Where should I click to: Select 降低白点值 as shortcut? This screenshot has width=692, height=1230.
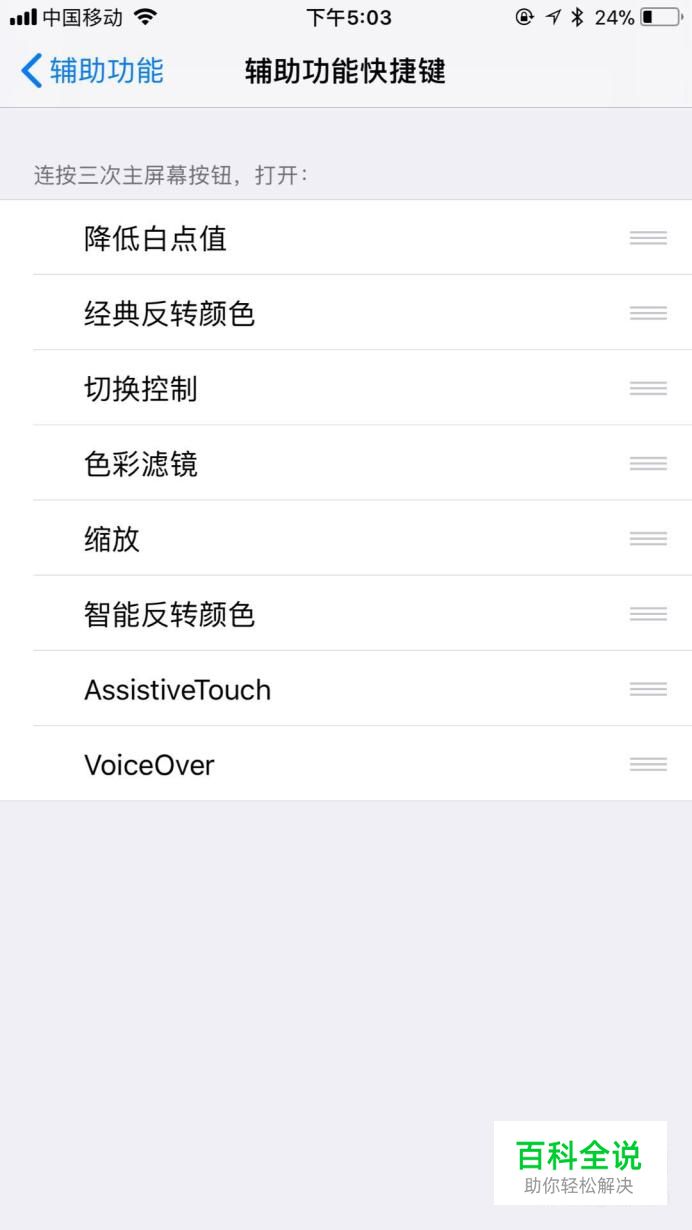[346, 238]
